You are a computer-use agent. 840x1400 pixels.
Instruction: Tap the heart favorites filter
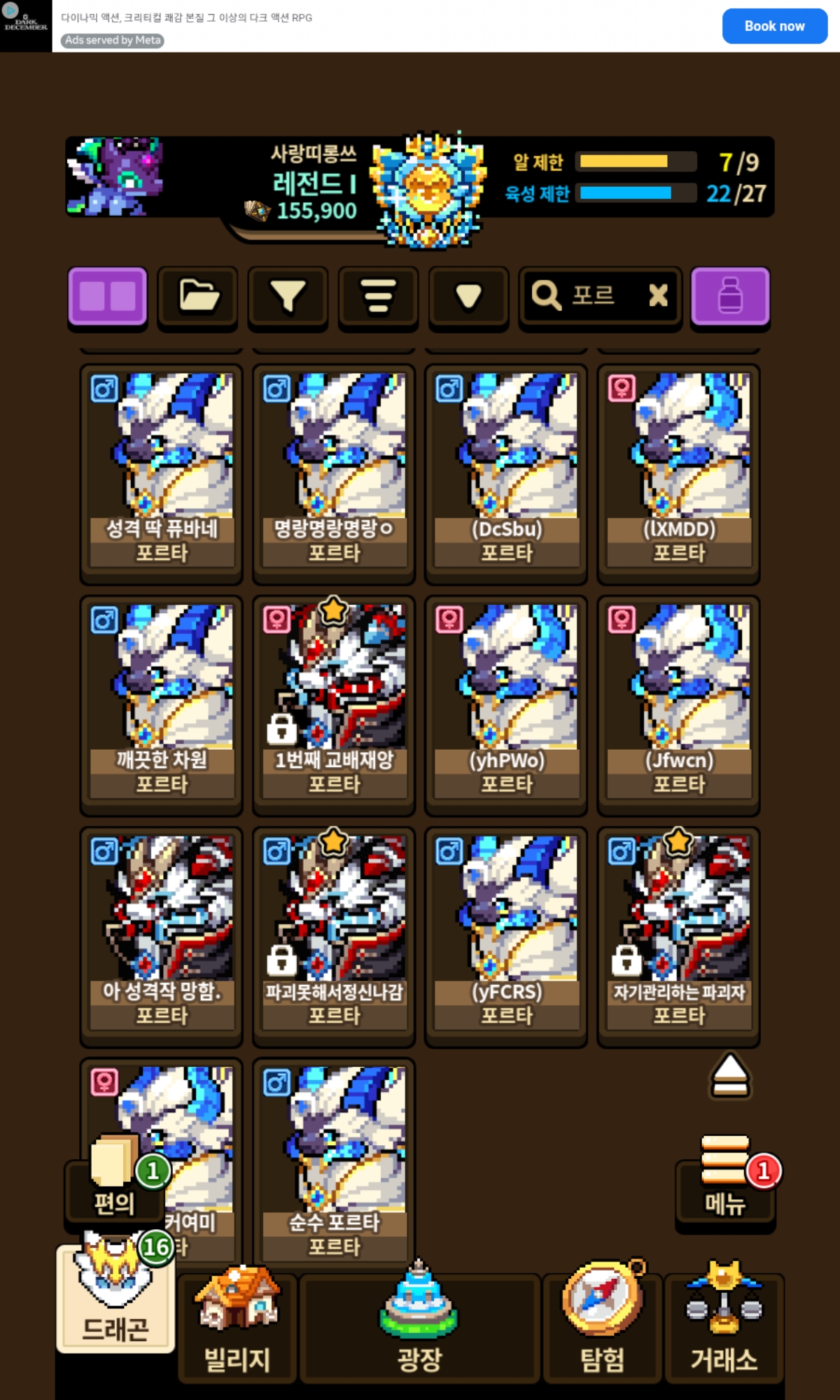pyautogui.click(x=468, y=296)
